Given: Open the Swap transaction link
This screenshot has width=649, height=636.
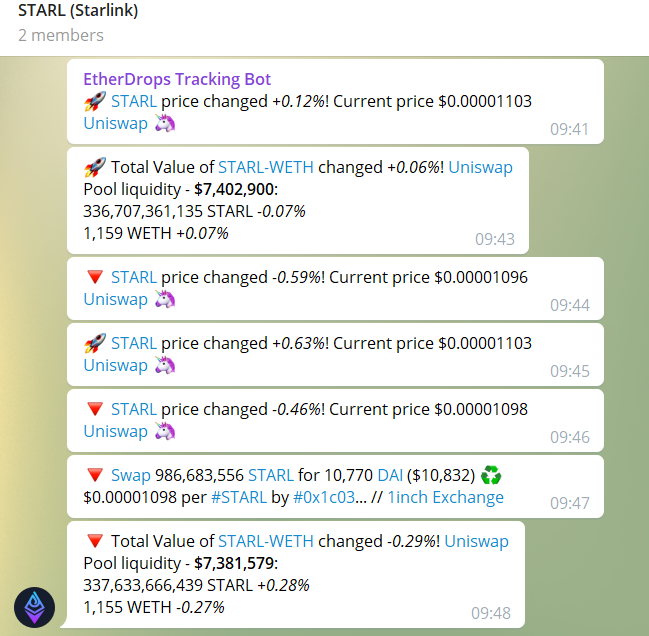Looking at the screenshot, I should click(x=130, y=475).
